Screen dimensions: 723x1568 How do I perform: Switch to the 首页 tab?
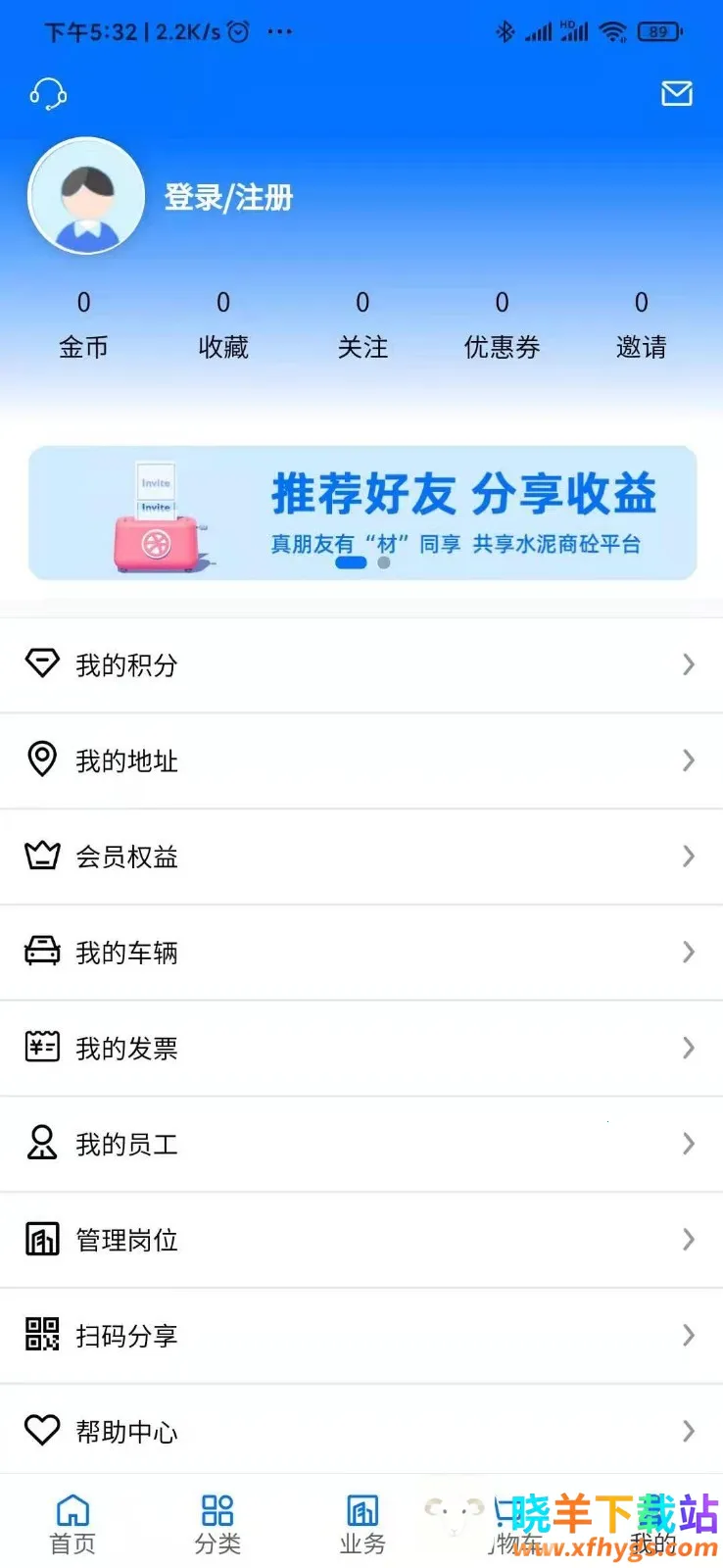72,1524
